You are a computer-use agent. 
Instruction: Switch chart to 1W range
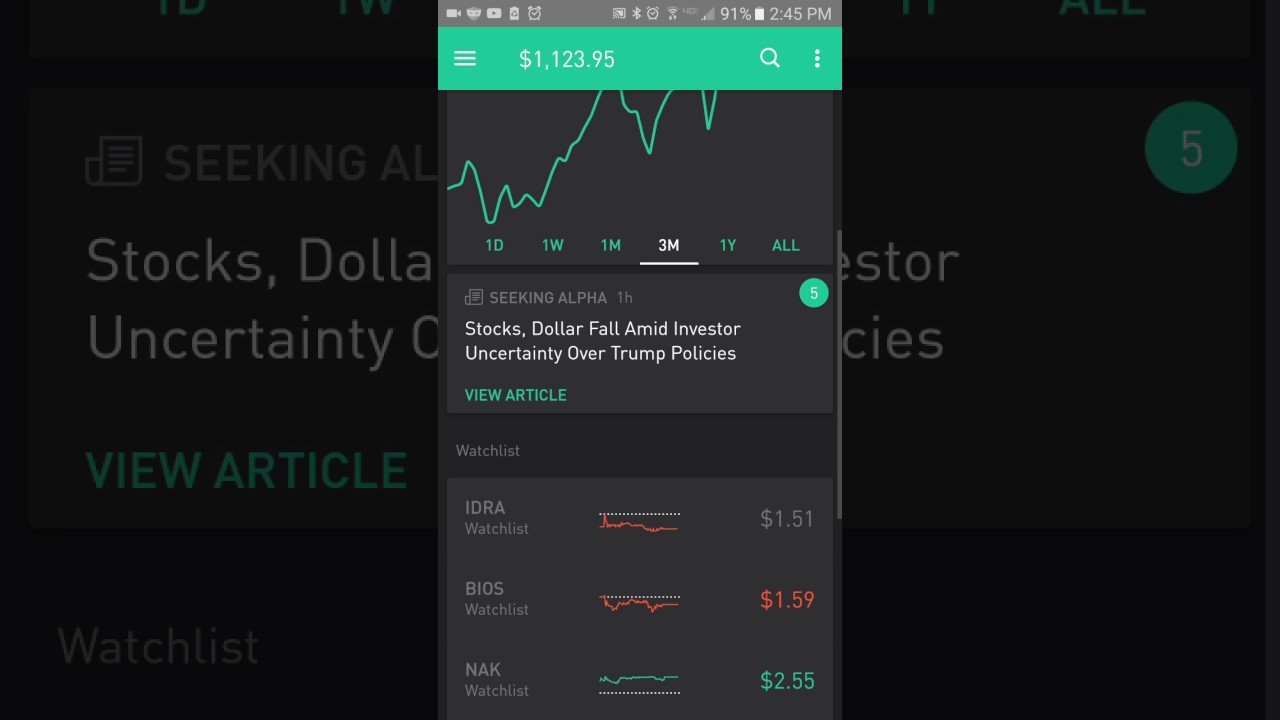tap(552, 245)
